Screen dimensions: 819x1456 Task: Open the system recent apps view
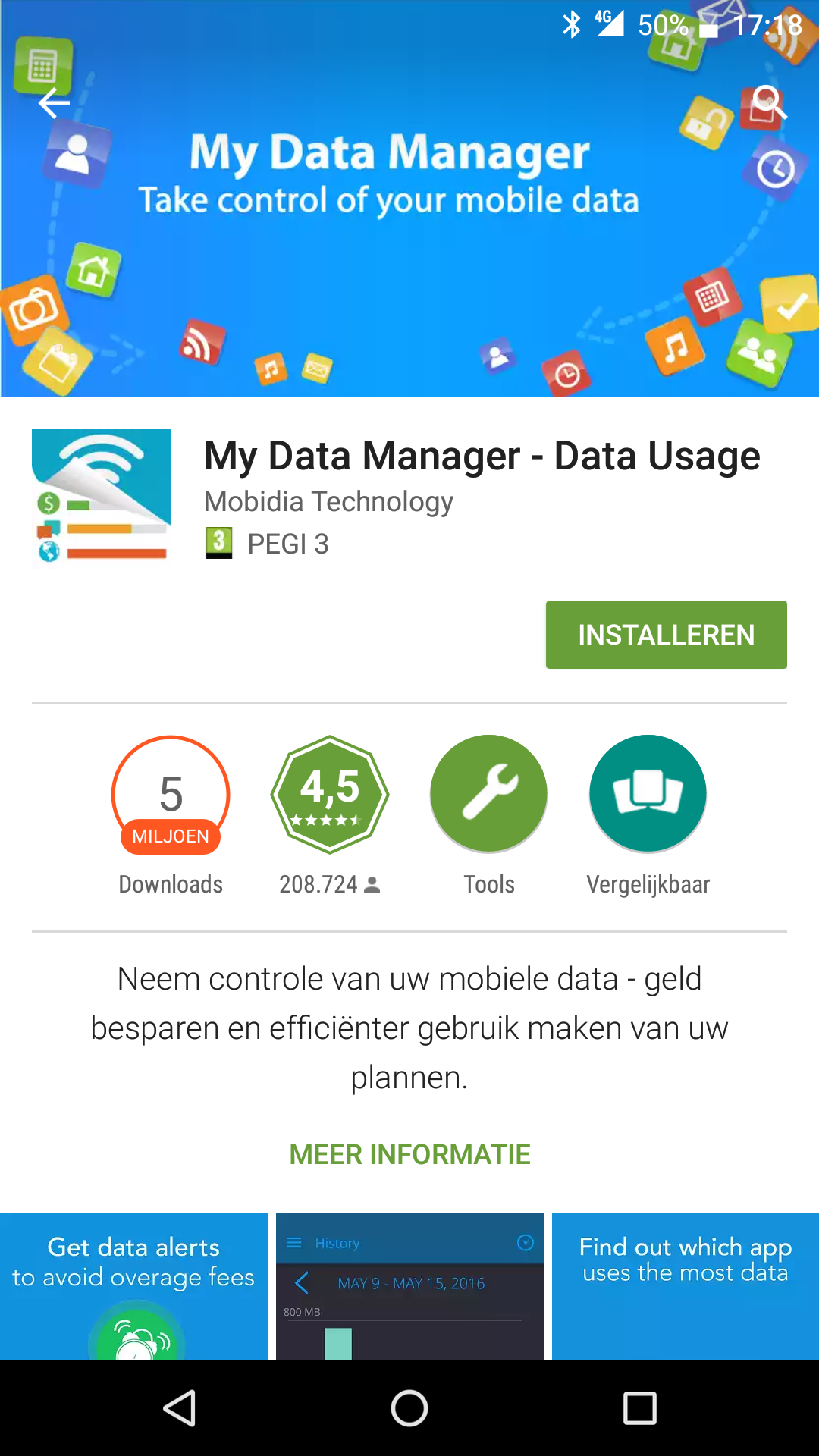[x=640, y=1409]
